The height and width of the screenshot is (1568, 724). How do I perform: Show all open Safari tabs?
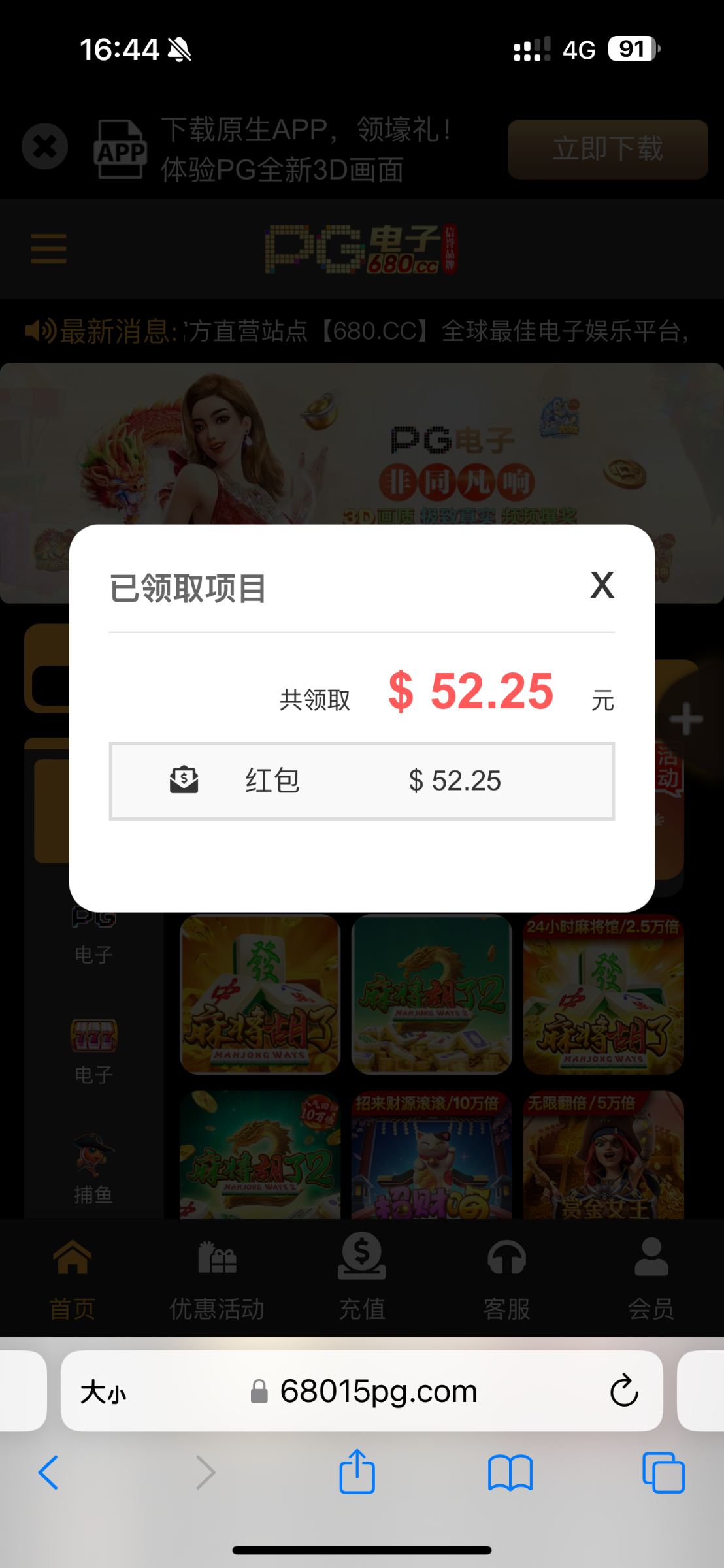pyautogui.click(x=663, y=1472)
